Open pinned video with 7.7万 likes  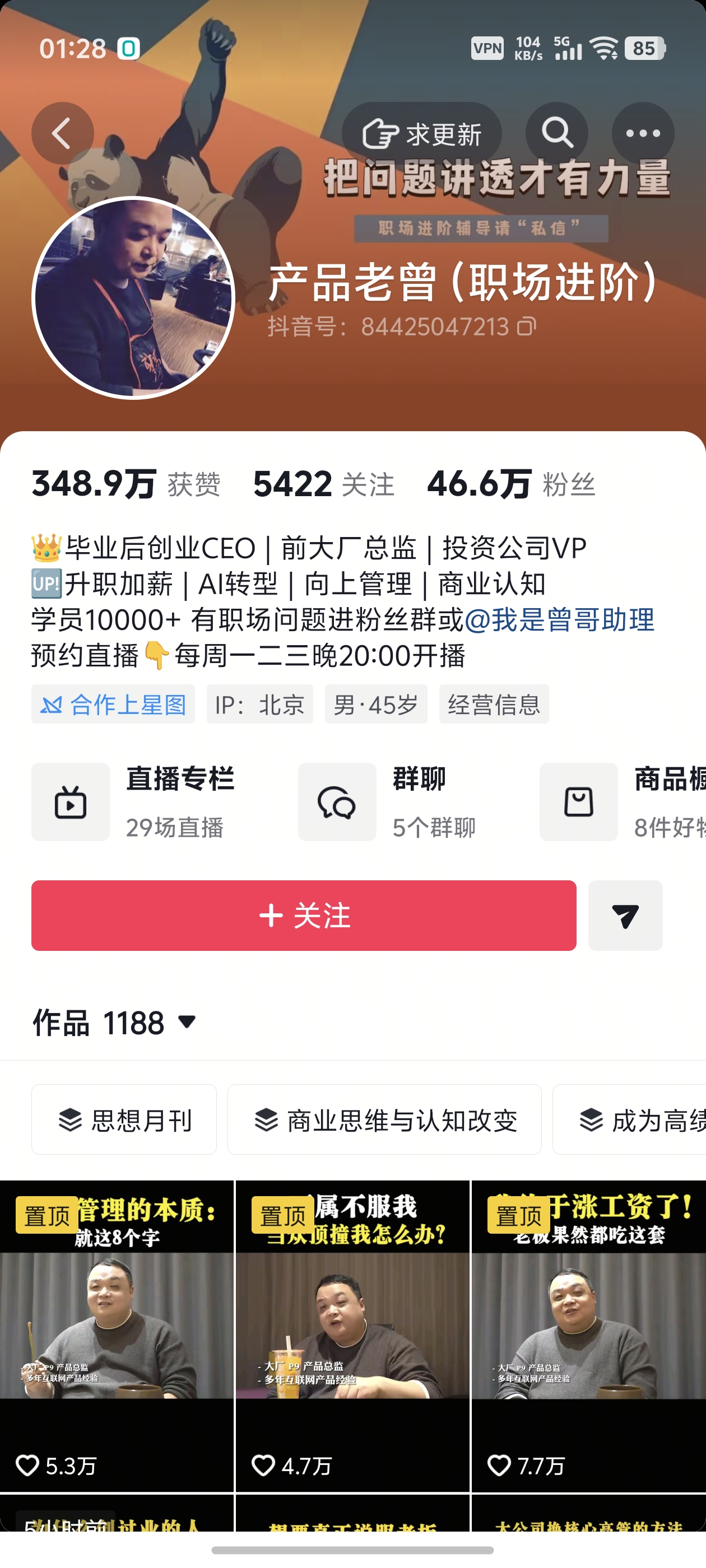tap(588, 1336)
